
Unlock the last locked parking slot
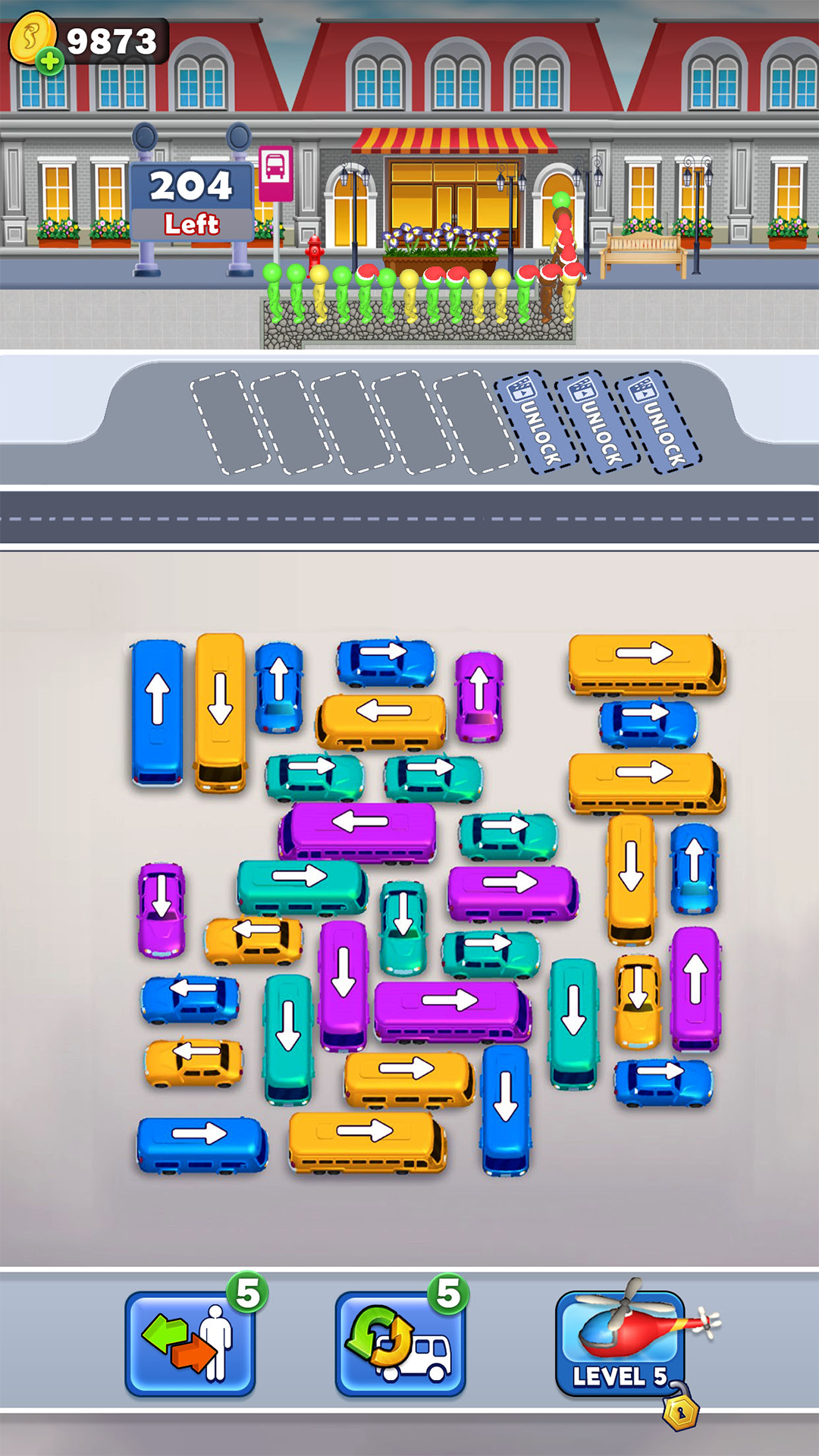pyautogui.click(x=658, y=422)
